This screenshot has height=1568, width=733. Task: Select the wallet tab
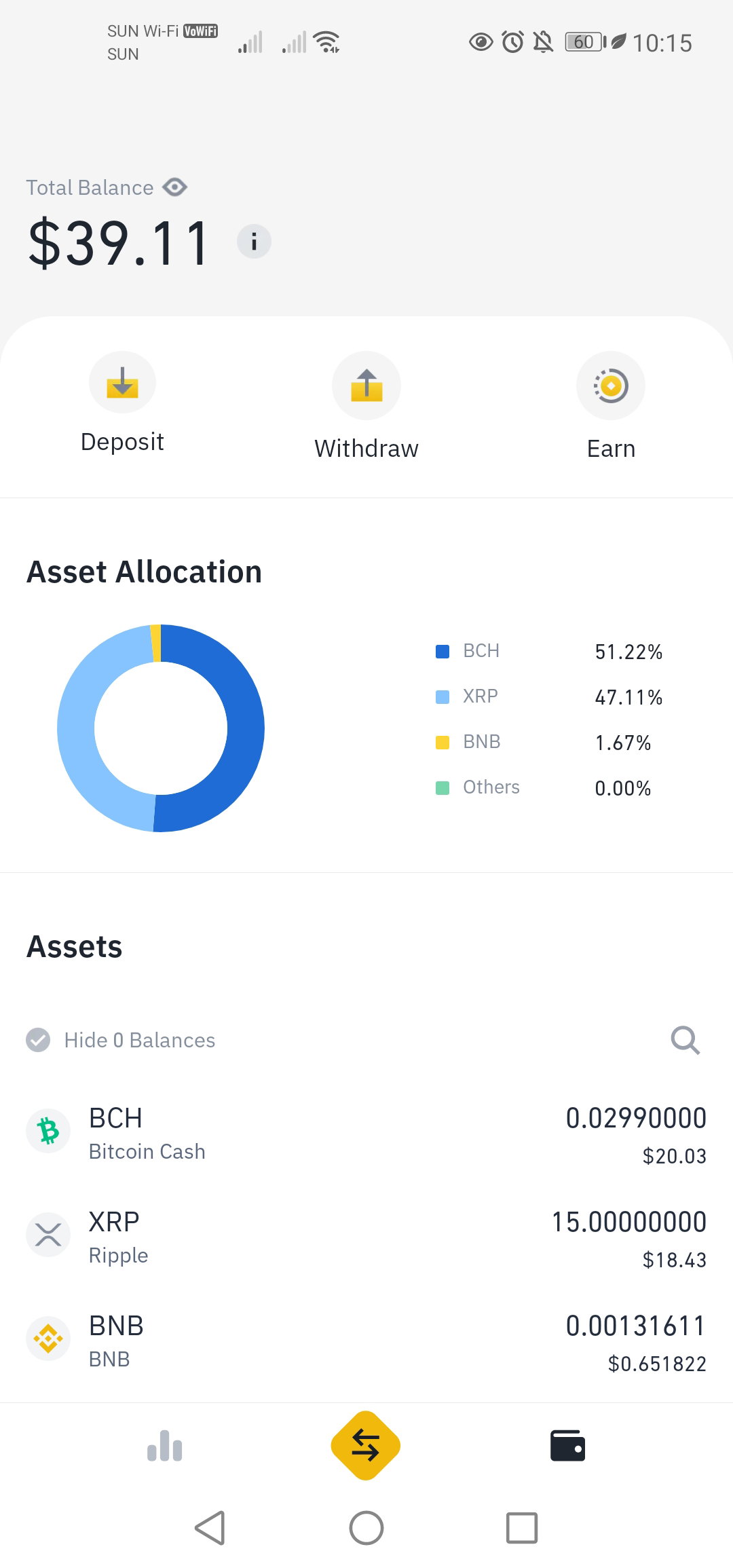pos(567,1445)
